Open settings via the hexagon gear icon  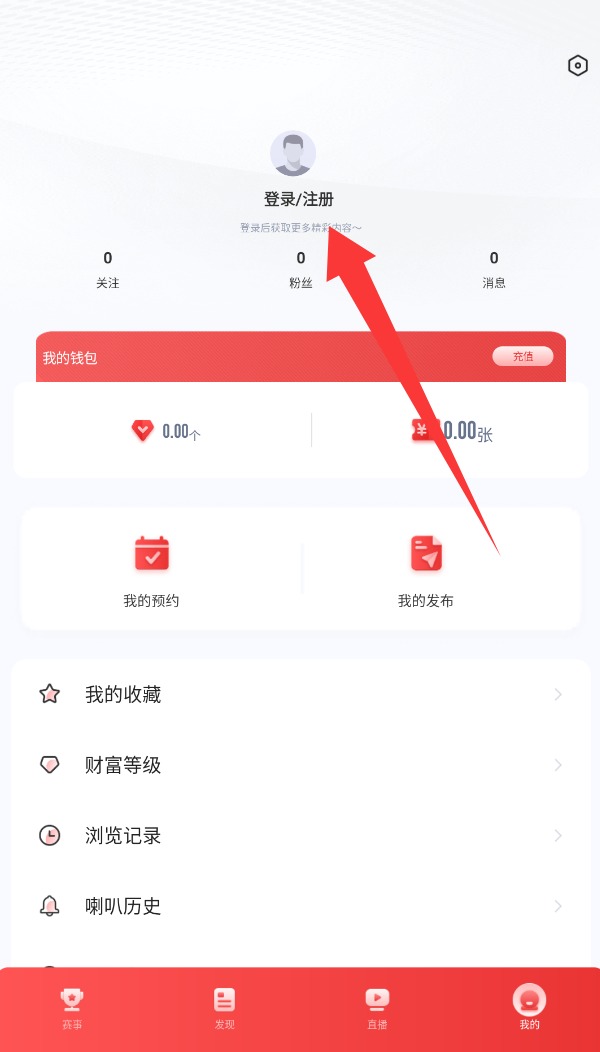tap(577, 66)
